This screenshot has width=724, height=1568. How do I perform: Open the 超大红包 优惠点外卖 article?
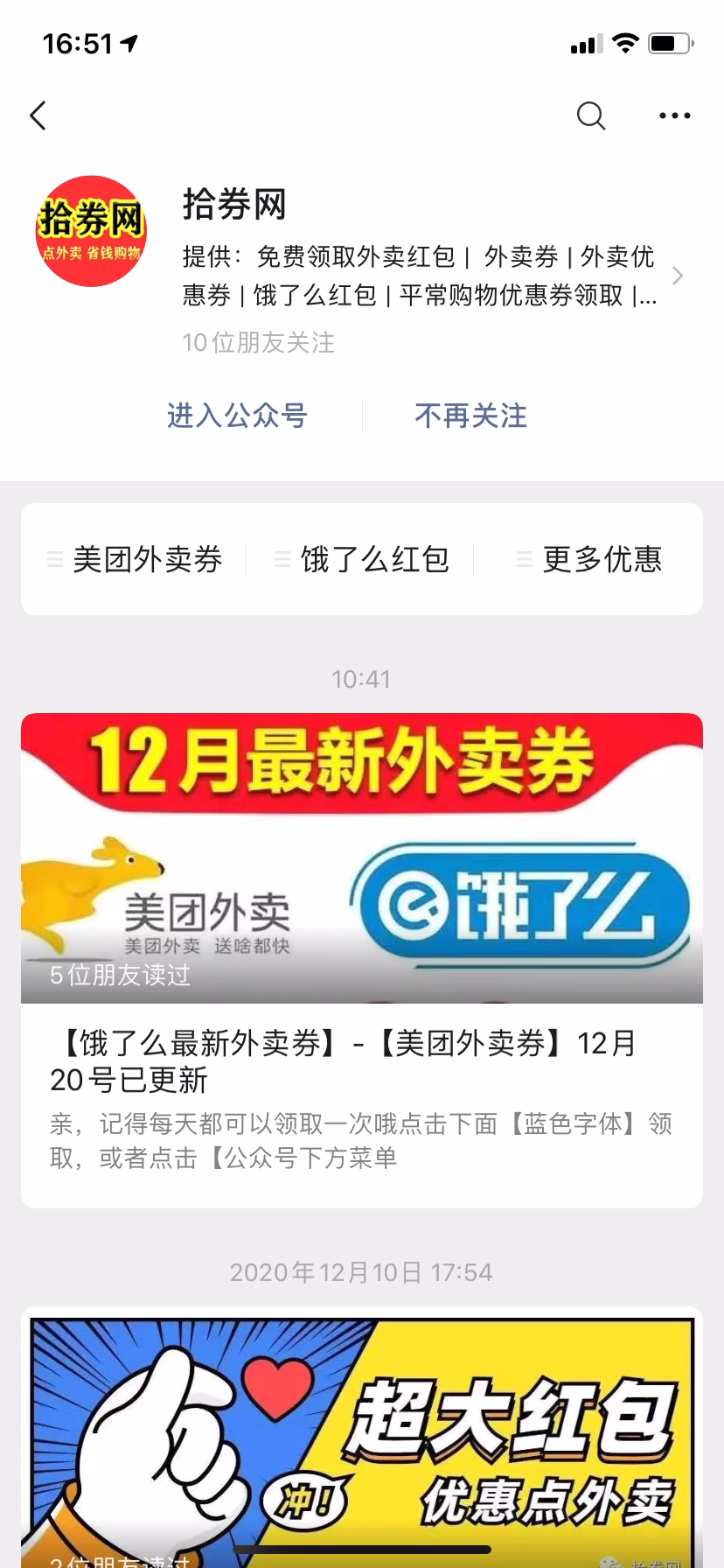coord(362,1437)
